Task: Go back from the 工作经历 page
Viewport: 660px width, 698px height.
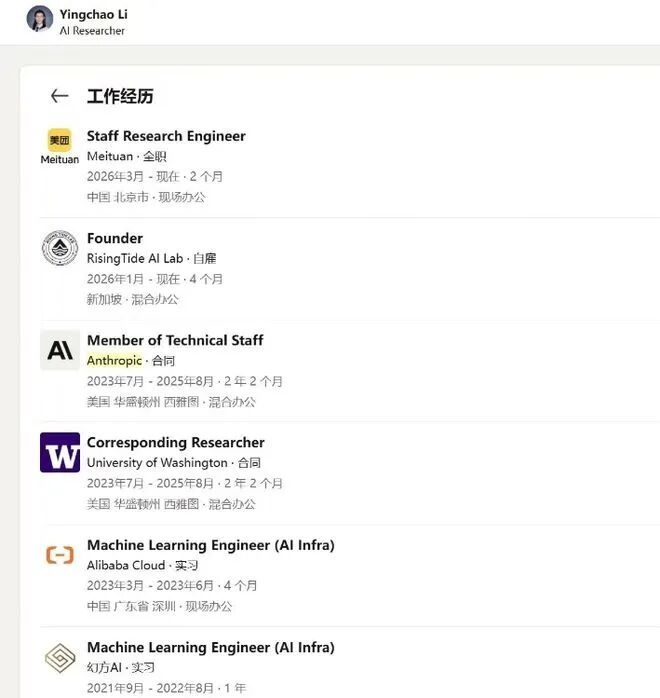Action: tap(59, 96)
